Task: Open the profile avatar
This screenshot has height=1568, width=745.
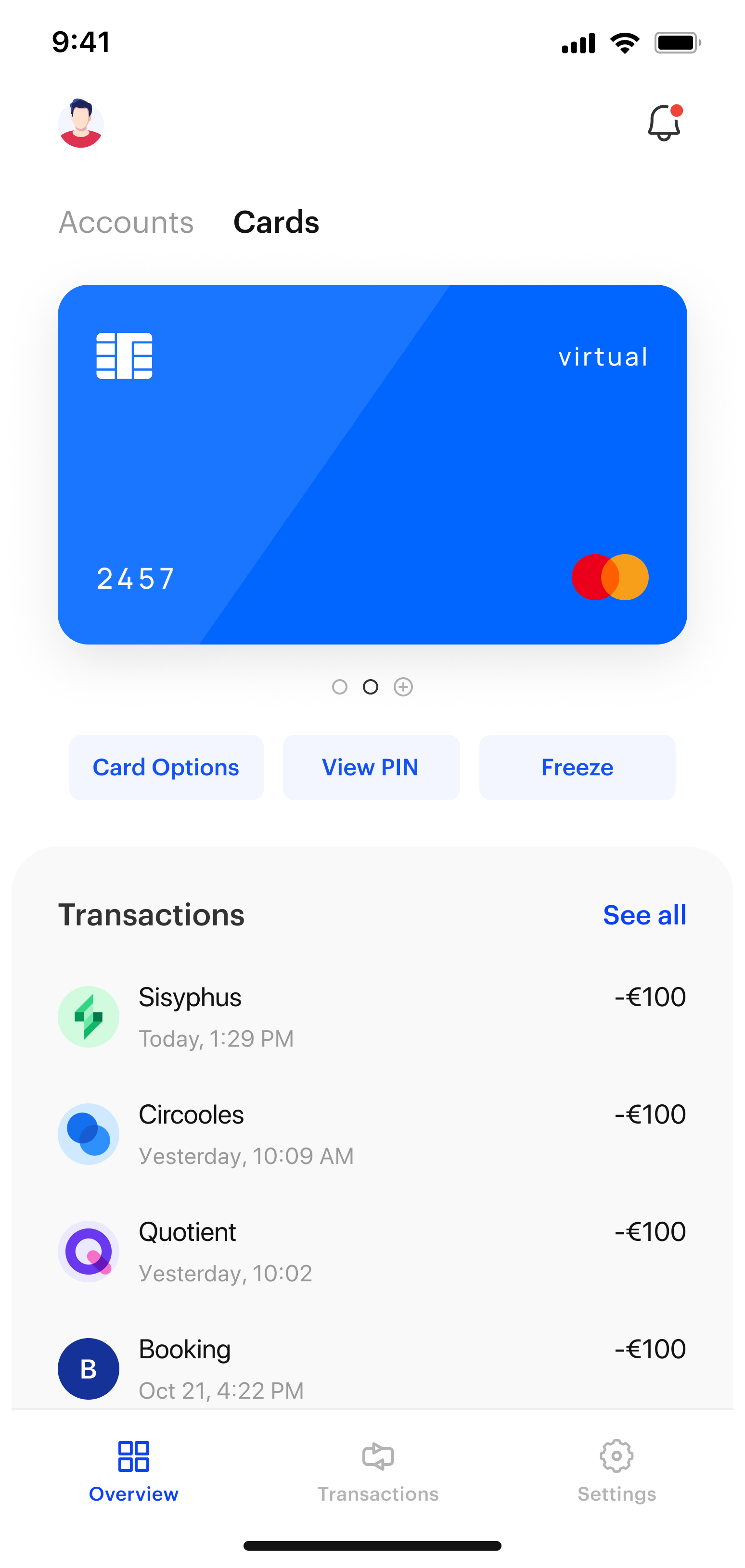Action: point(80,124)
